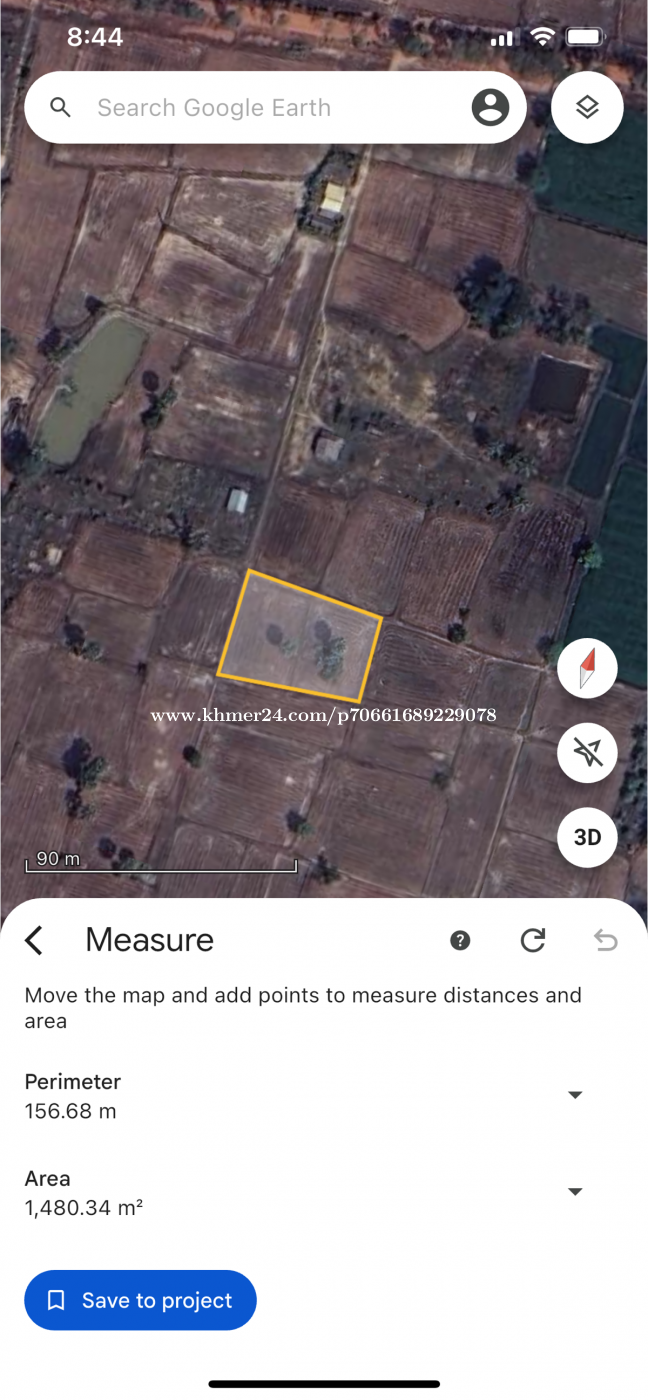This screenshot has width=648, height=1400.
Task: Open measurement help icon
Action: click(460, 940)
